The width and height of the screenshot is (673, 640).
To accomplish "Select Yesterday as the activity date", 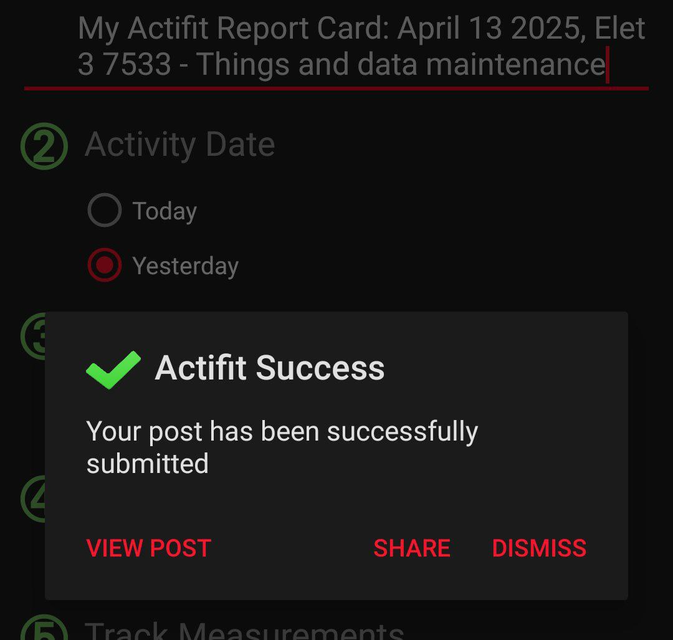I will pyautogui.click(x=105, y=266).
